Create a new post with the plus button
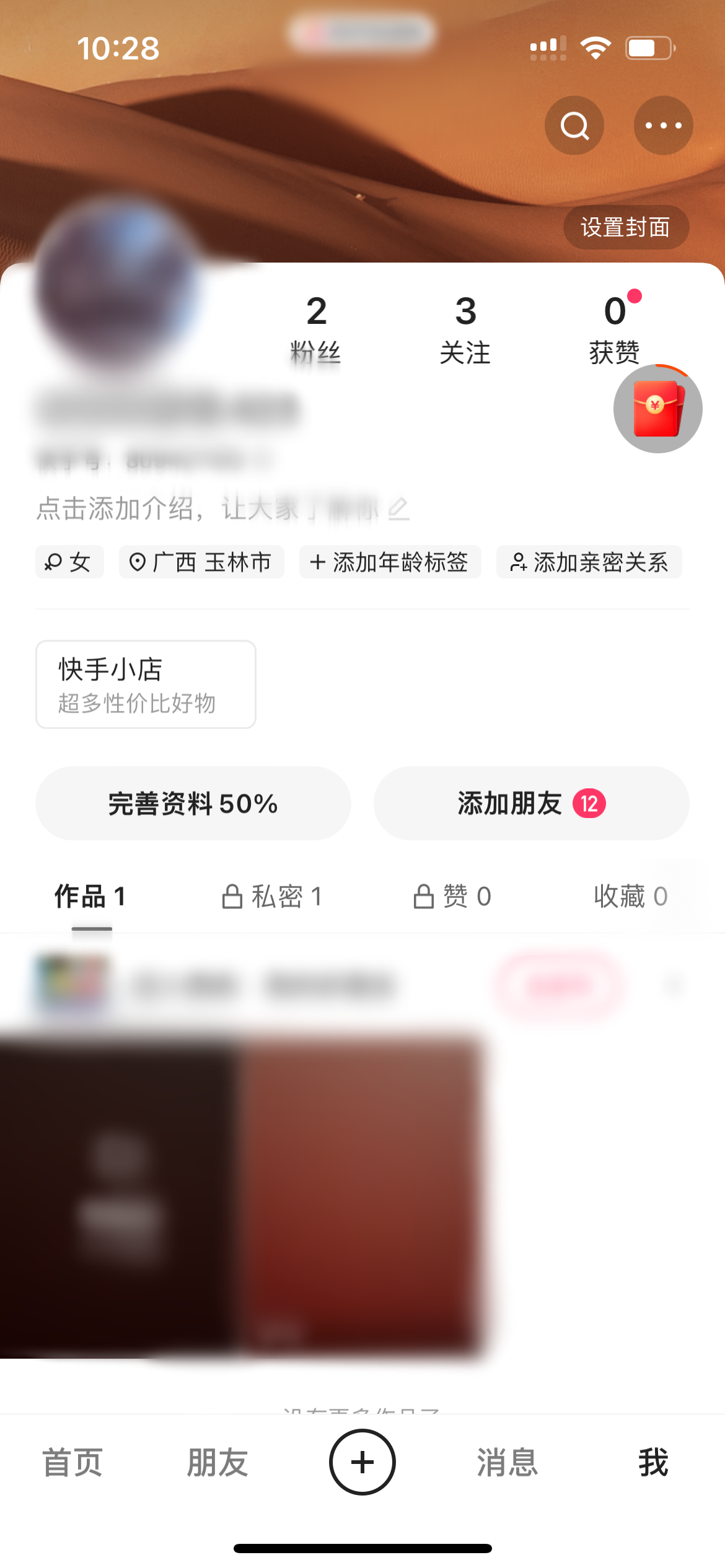725x1568 pixels. tap(362, 1462)
